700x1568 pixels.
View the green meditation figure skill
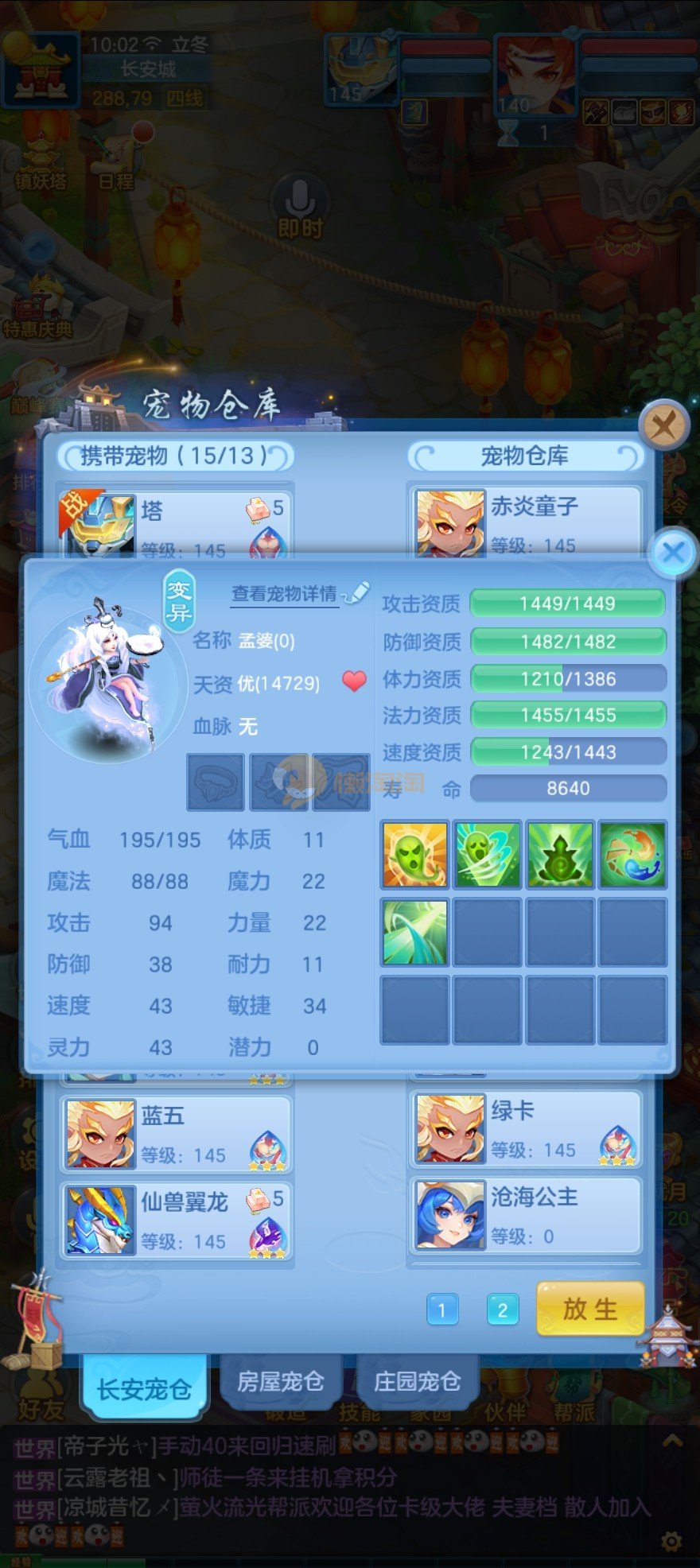(560, 855)
